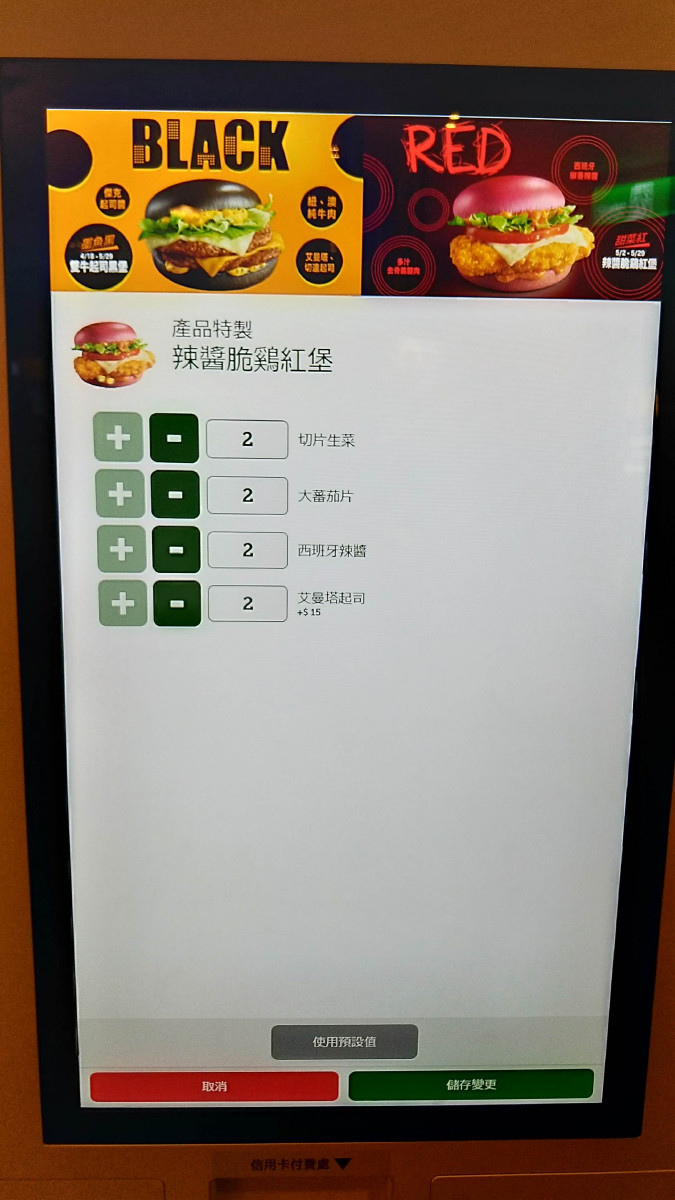Reduce the 西班牙辣醬 amount

click(176, 549)
